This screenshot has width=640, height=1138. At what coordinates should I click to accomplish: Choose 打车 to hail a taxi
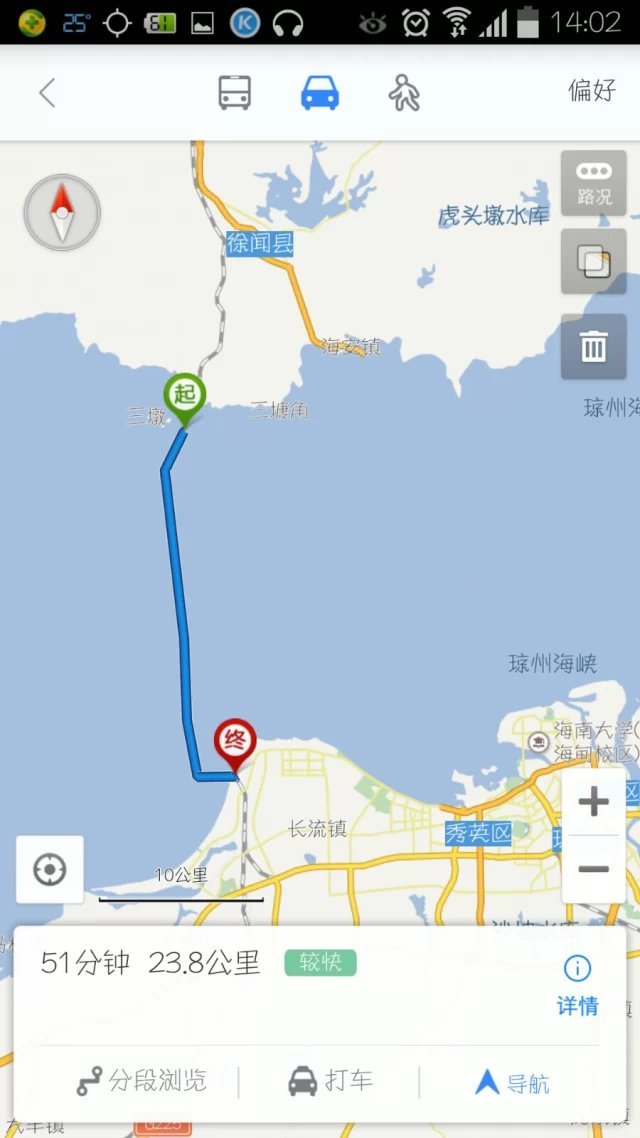pyautogui.click(x=330, y=1081)
